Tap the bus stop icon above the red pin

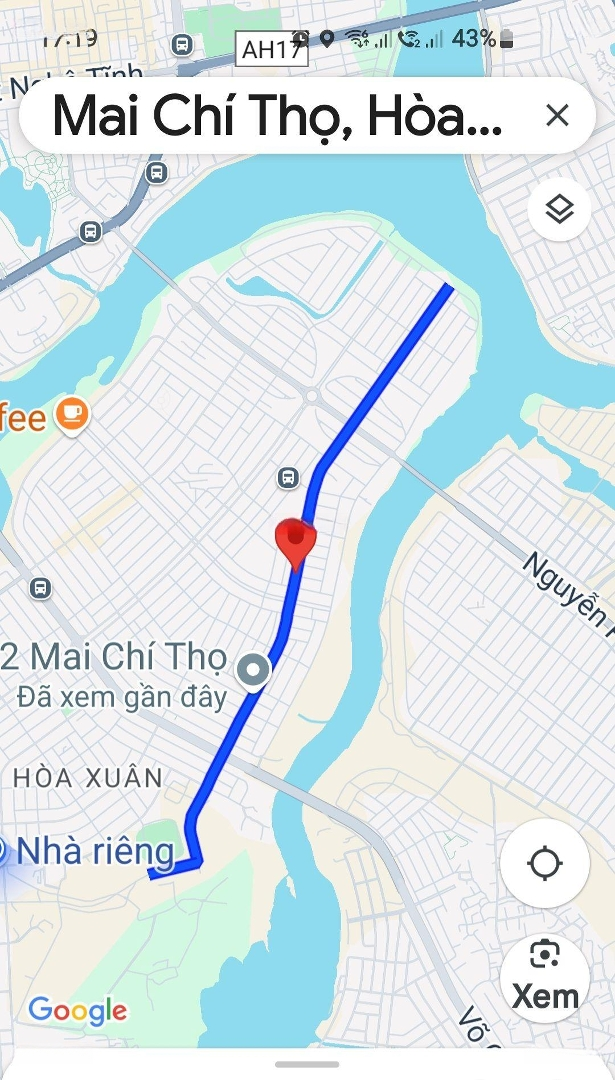288,478
